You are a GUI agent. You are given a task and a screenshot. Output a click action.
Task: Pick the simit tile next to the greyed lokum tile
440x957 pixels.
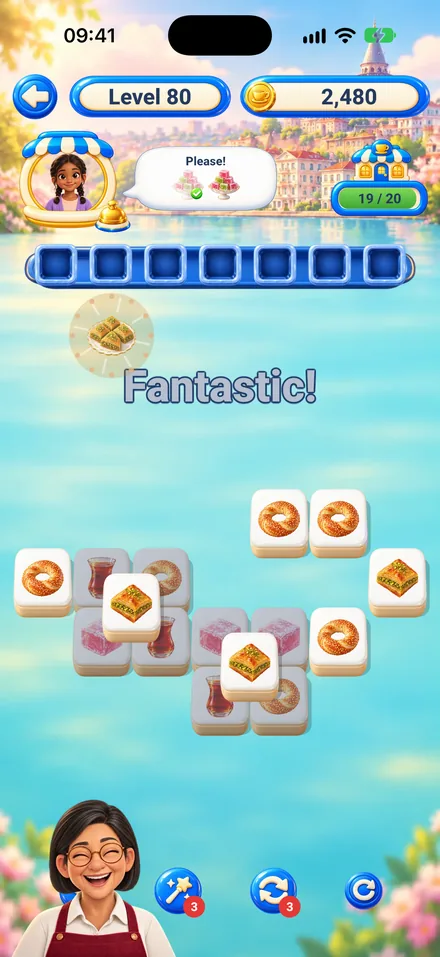[339, 641]
